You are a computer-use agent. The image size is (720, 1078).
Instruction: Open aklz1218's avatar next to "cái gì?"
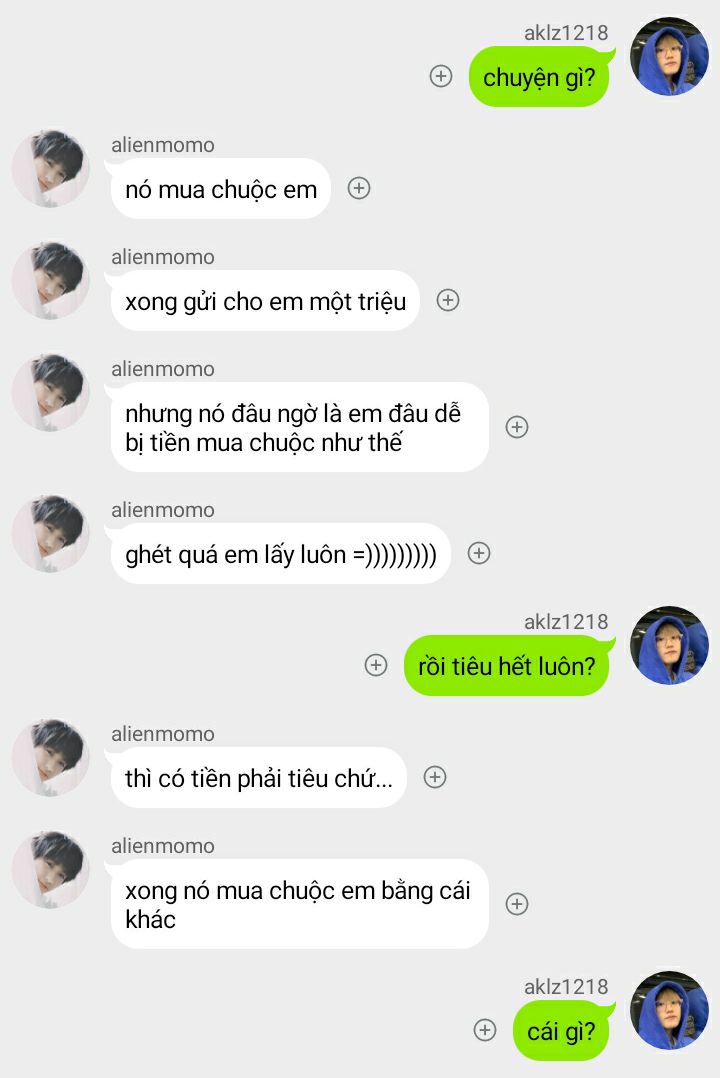[669, 1010]
